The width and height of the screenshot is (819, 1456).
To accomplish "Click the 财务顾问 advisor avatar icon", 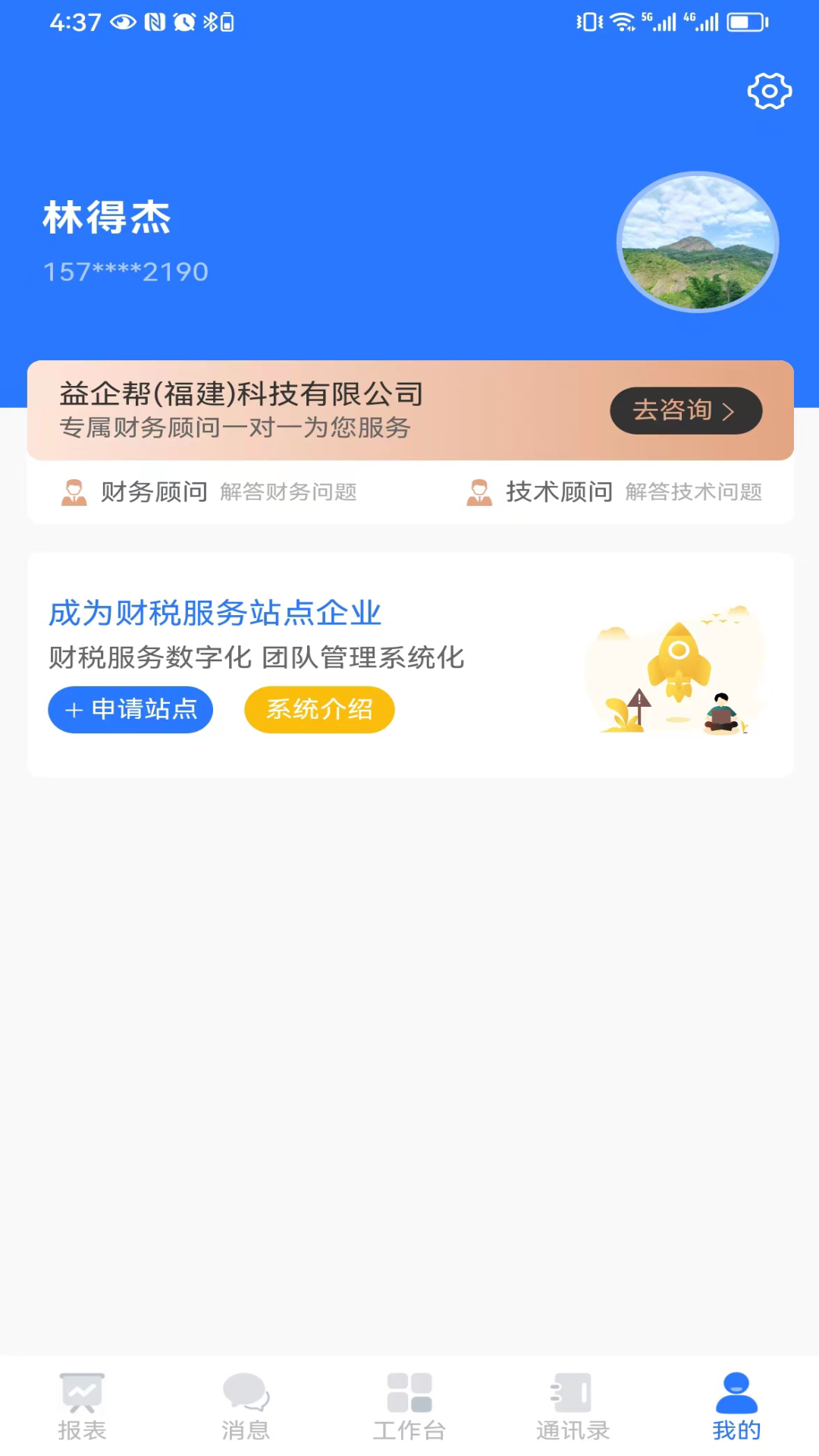I will coord(74,492).
